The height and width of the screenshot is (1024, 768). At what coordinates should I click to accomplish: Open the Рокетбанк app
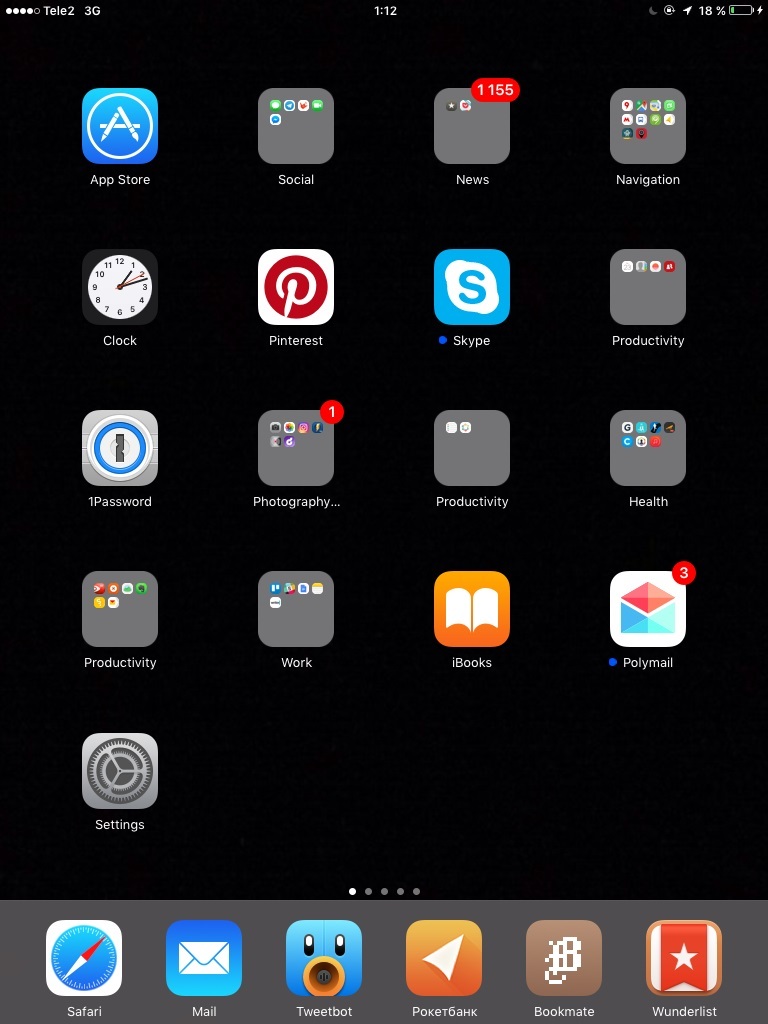point(444,958)
